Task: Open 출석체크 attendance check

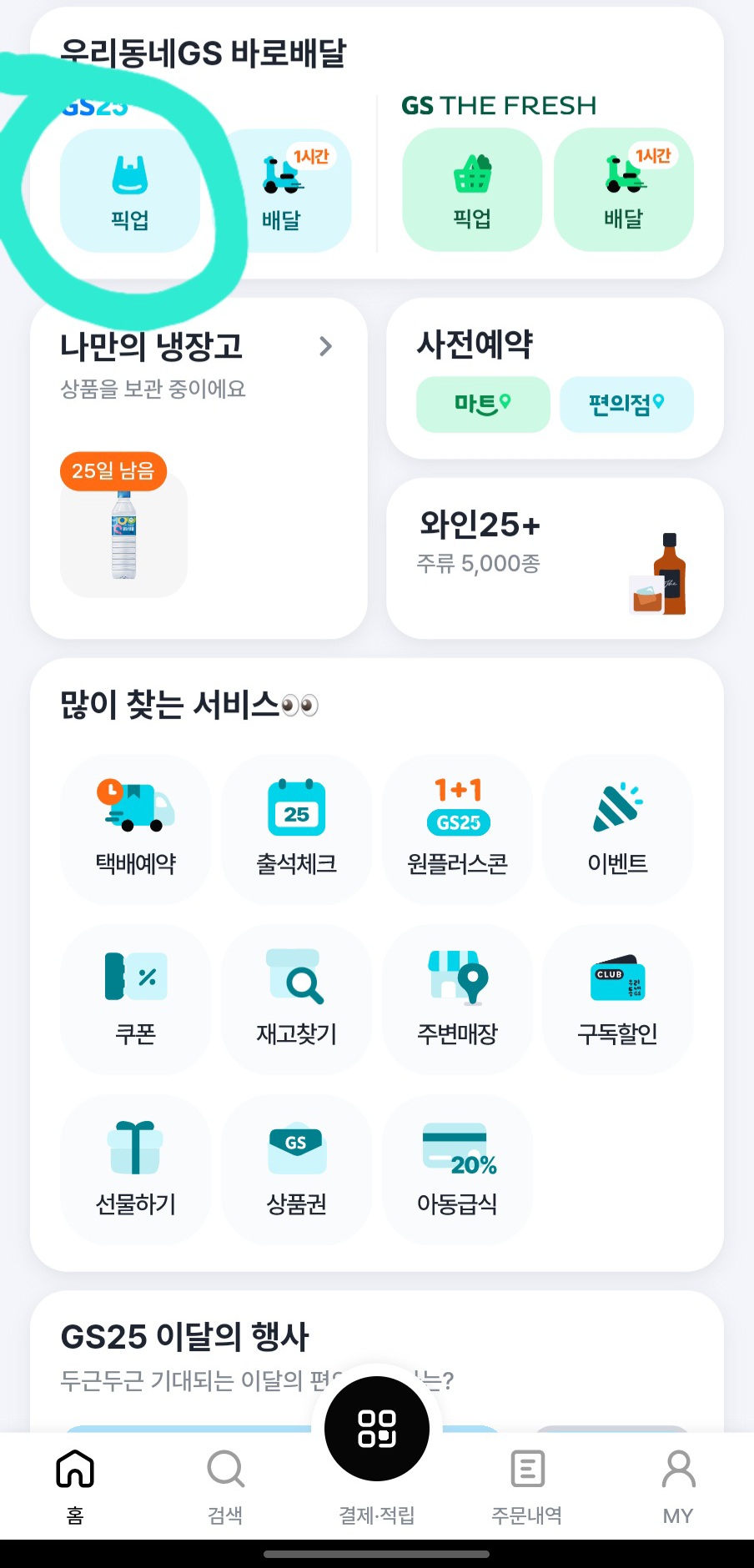Action: (296, 830)
